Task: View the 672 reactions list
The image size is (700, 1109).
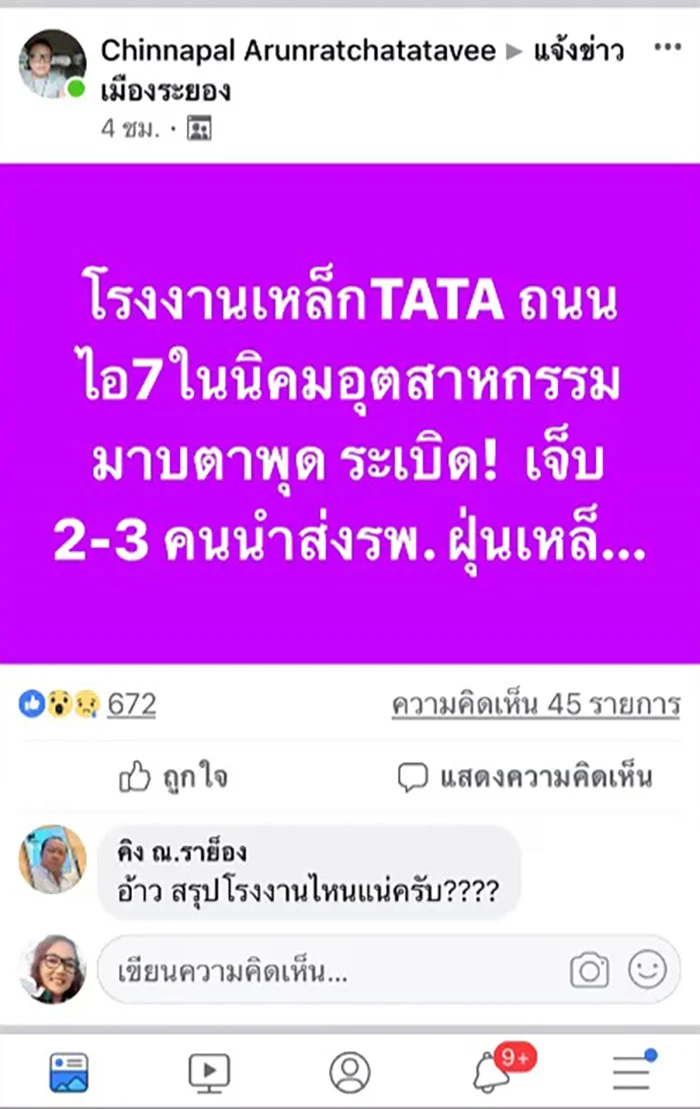Action: [131, 705]
